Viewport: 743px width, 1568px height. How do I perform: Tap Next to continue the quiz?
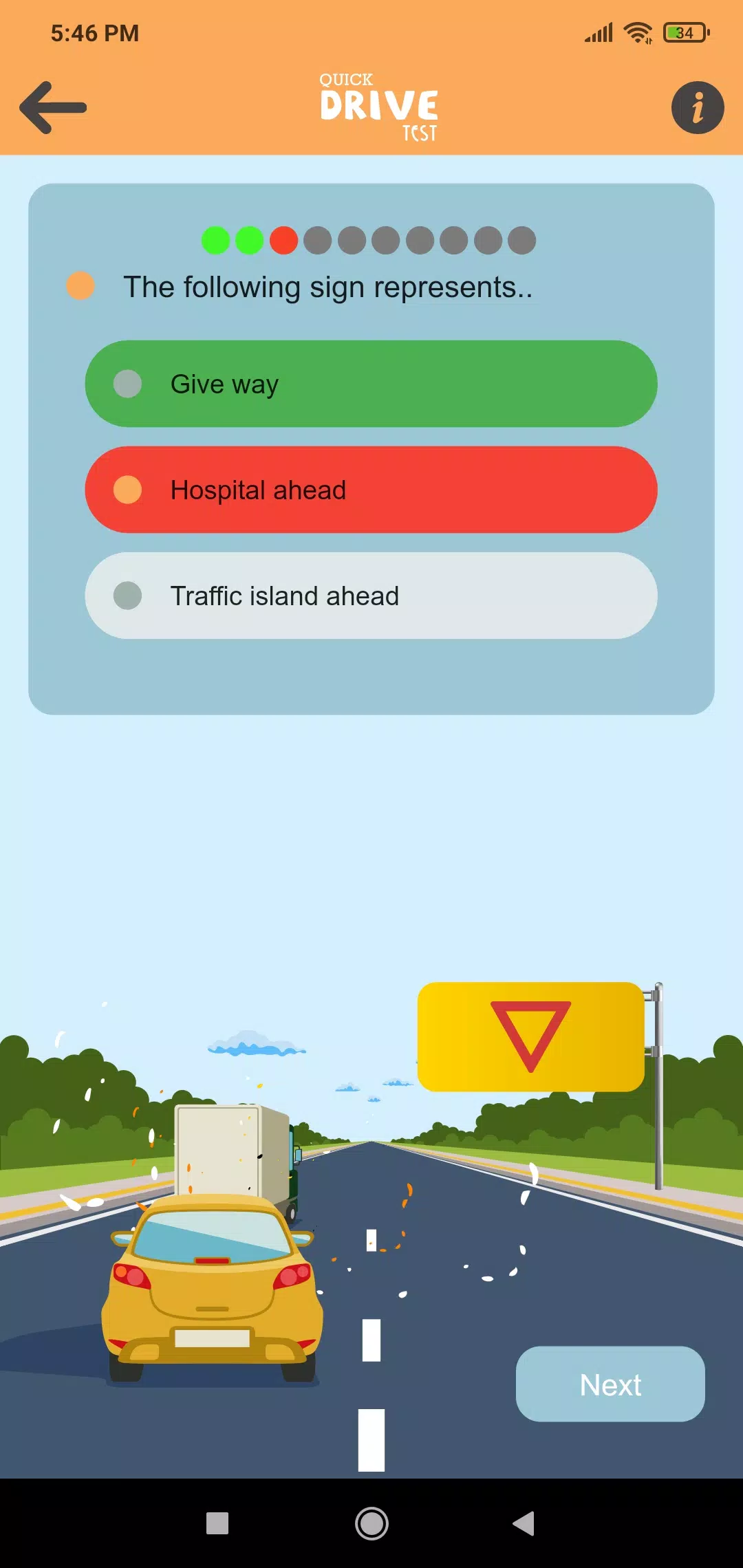(x=610, y=1384)
